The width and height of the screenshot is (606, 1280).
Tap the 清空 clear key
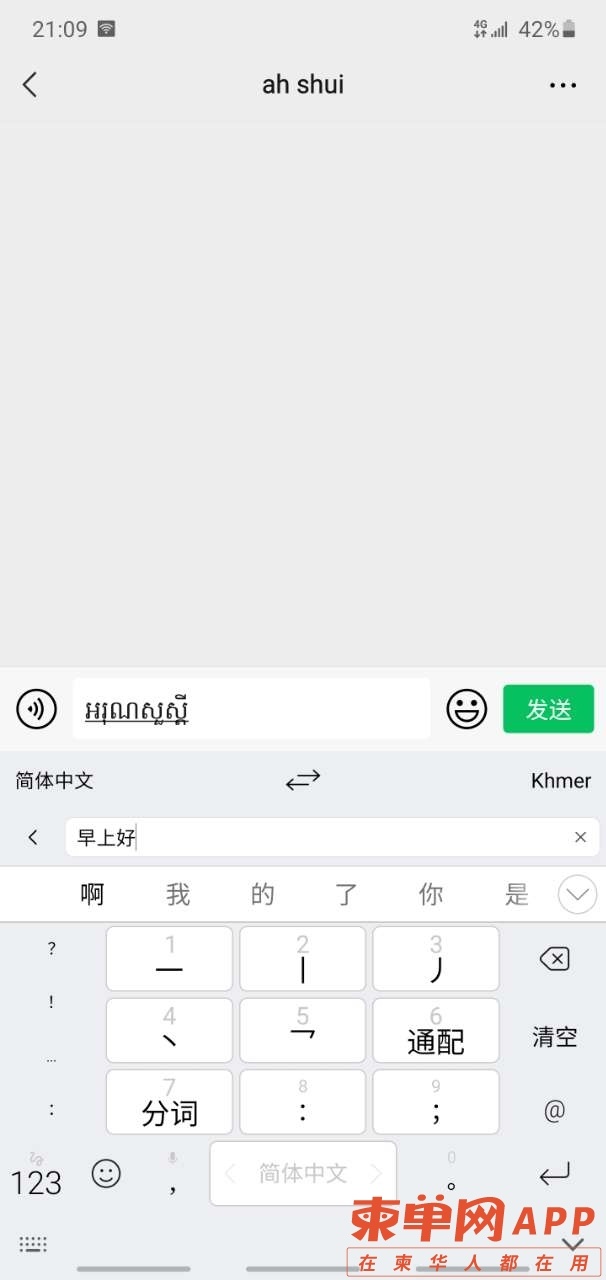[x=554, y=1036]
